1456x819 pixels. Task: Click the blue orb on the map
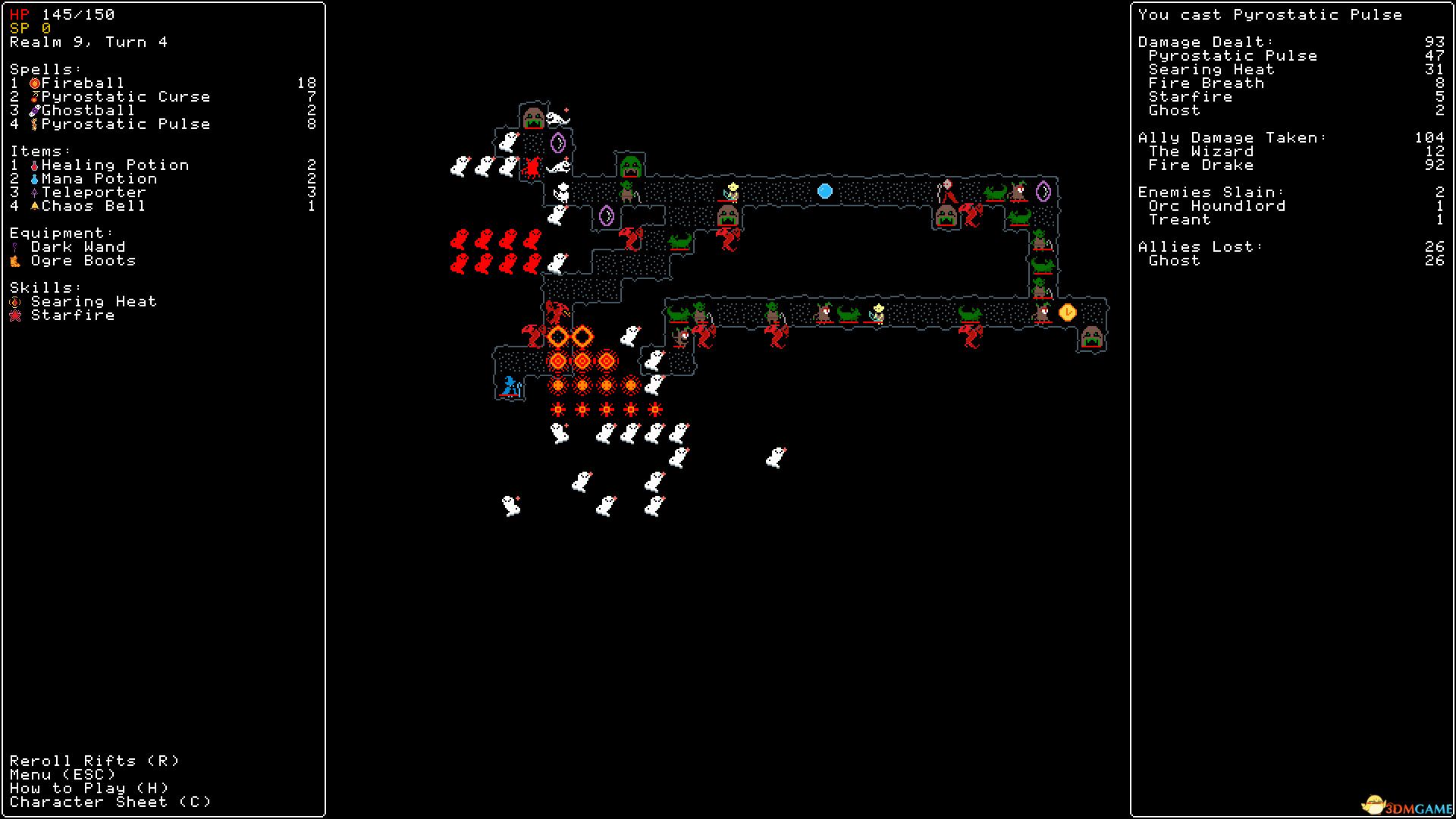click(825, 191)
